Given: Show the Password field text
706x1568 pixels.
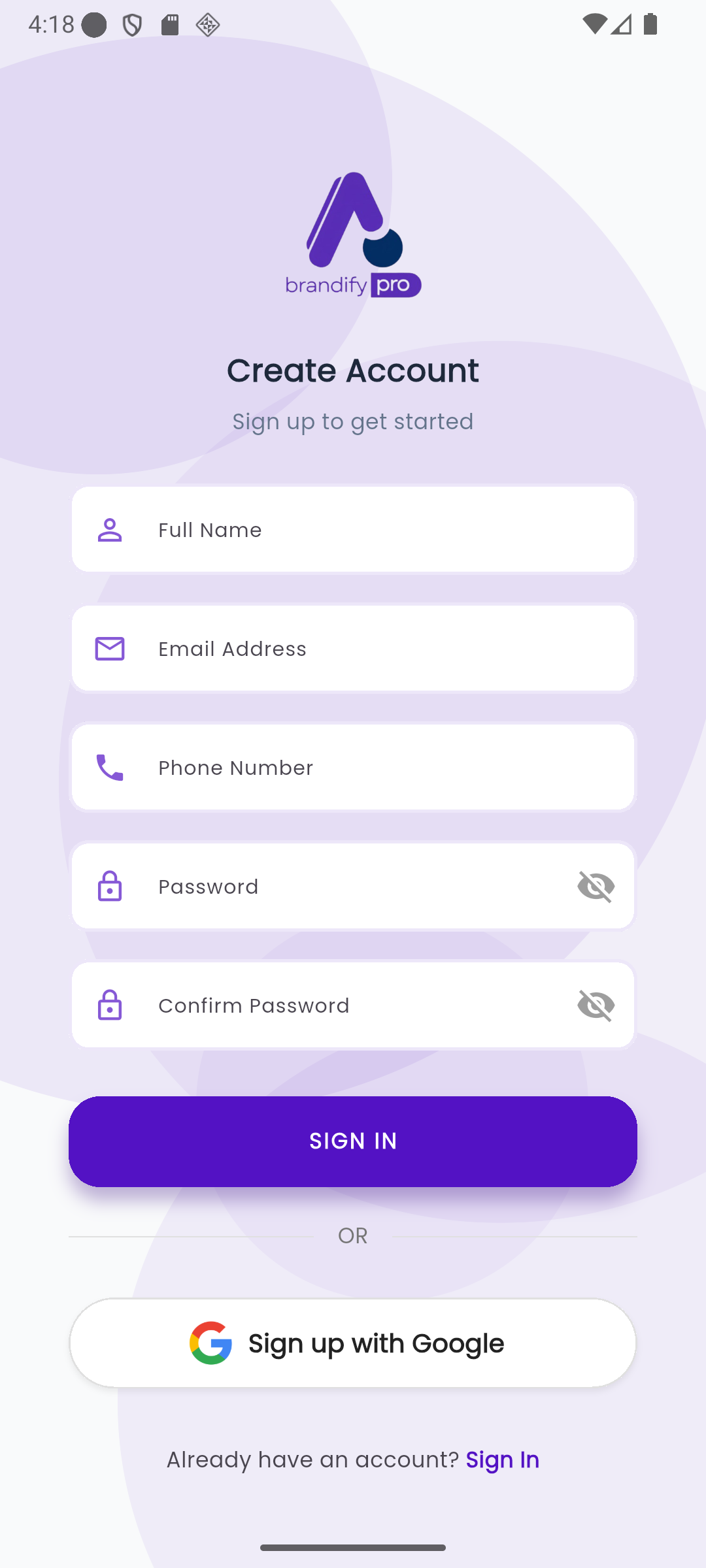Looking at the screenshot, I should pyautogui.click(x=596, y=886).
